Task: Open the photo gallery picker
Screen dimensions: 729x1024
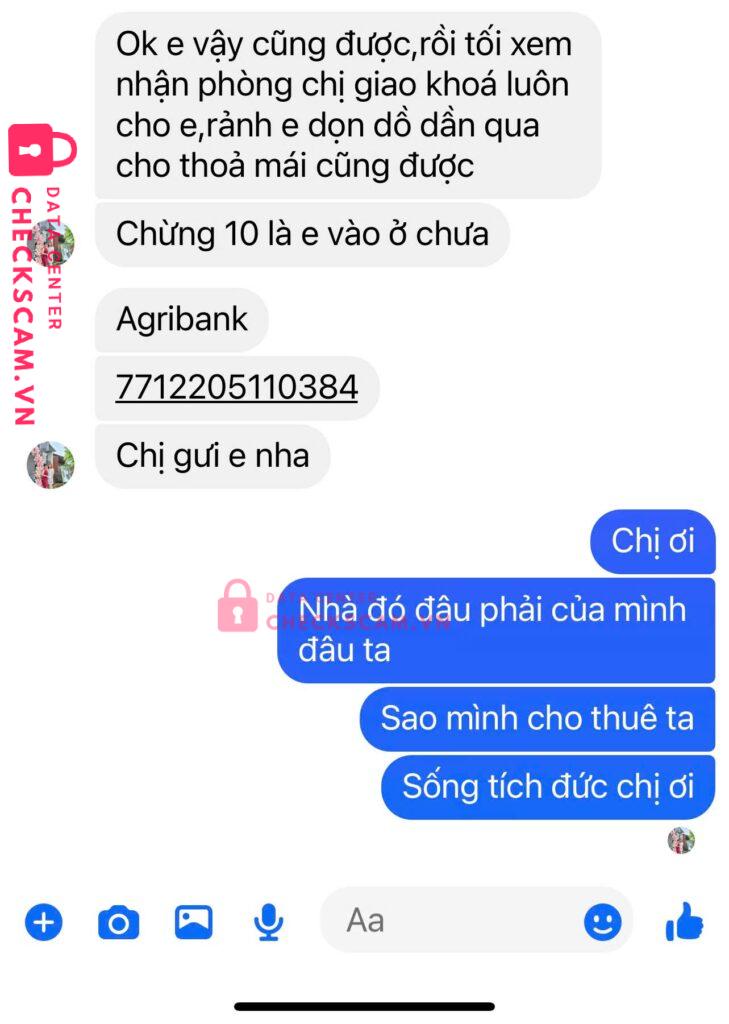Action: click(193, 921)
